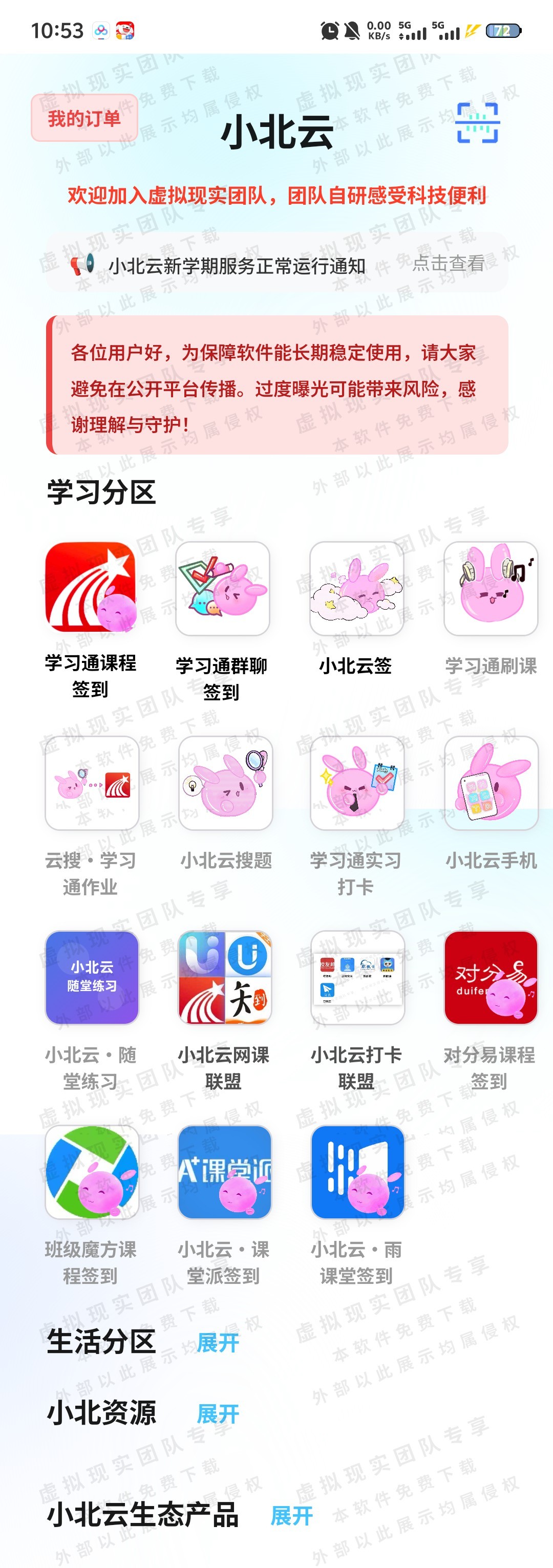Launch 小北云搜题
This screenshot has height=1568, width=553.
[225, 783]
